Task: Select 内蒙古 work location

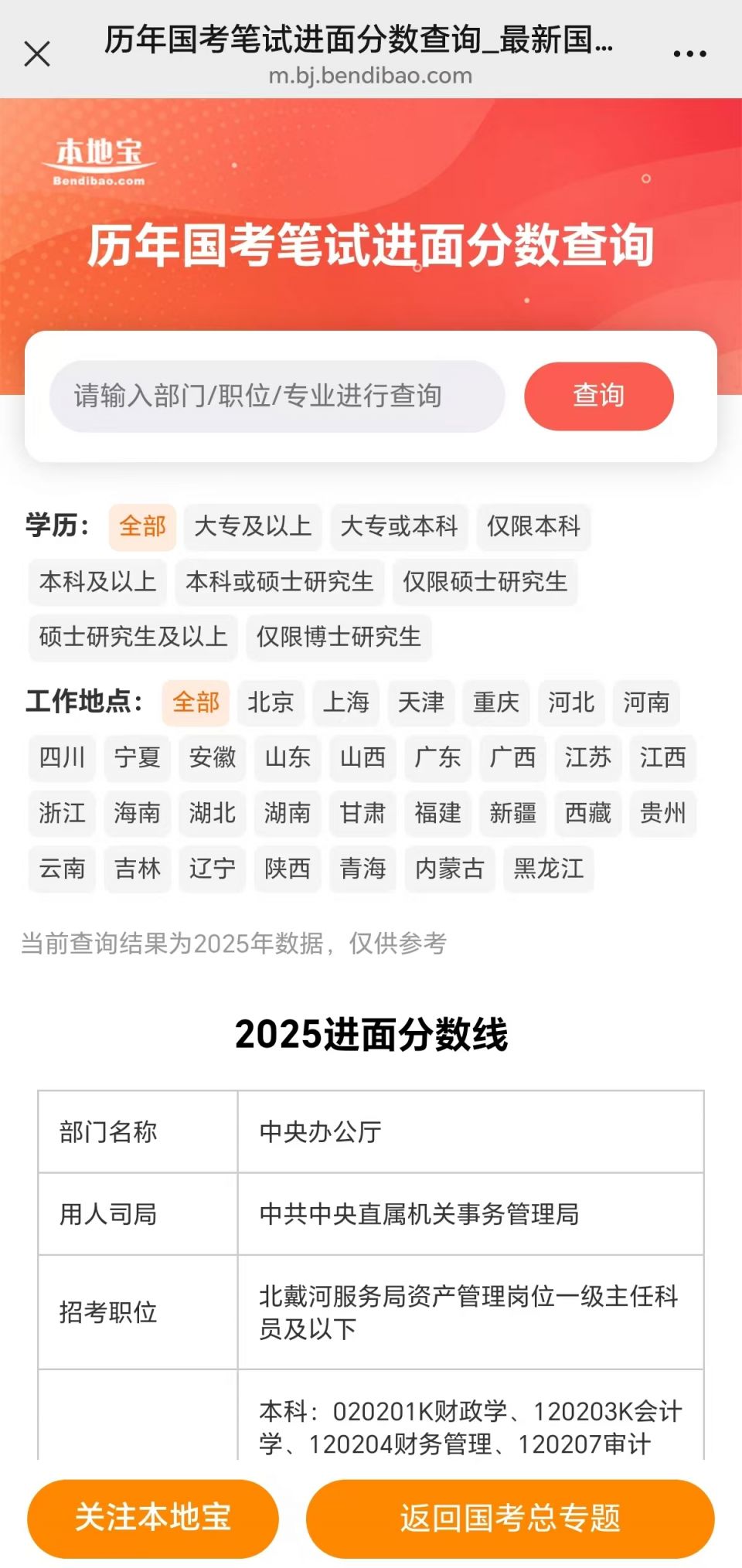Action: coord(449,869)
